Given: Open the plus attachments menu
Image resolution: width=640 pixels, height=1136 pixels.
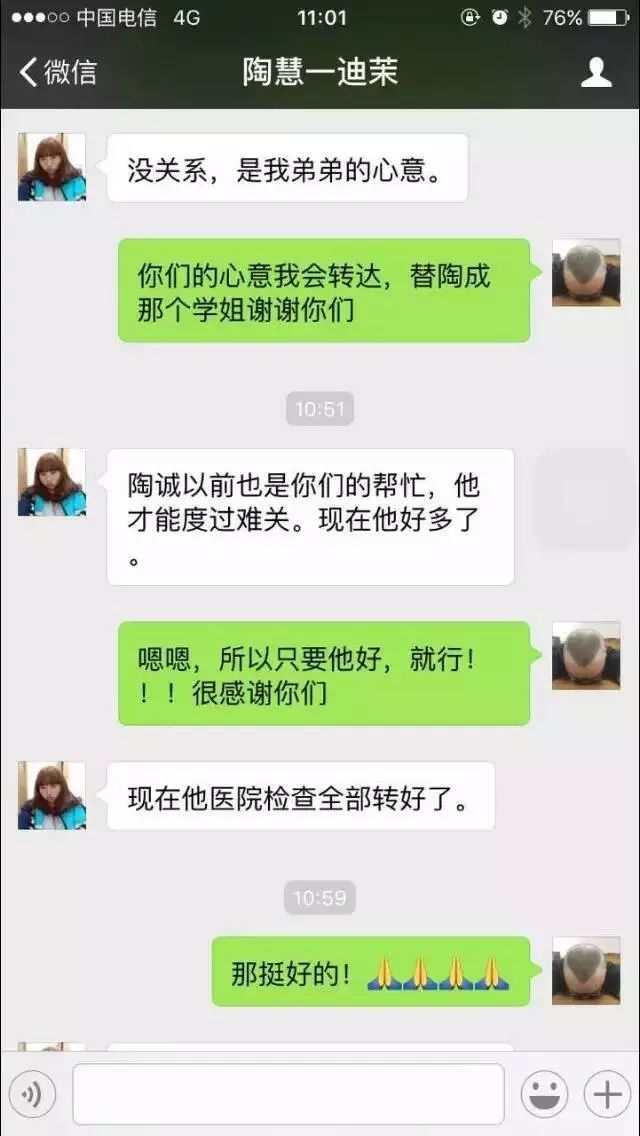Looking at the screenshot, I should pos(607,1095).
